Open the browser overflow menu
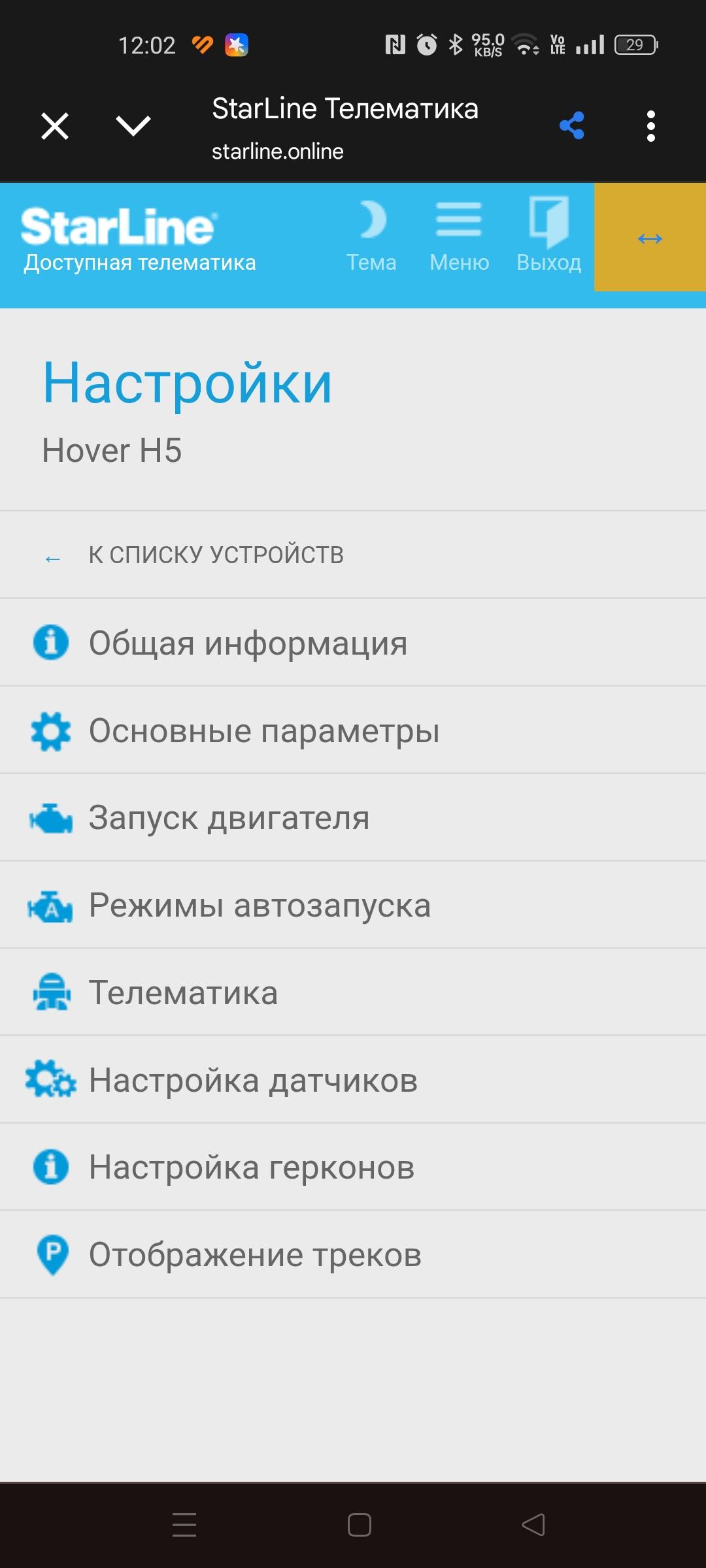The image size is (706, 1568). tap(650, 126)
